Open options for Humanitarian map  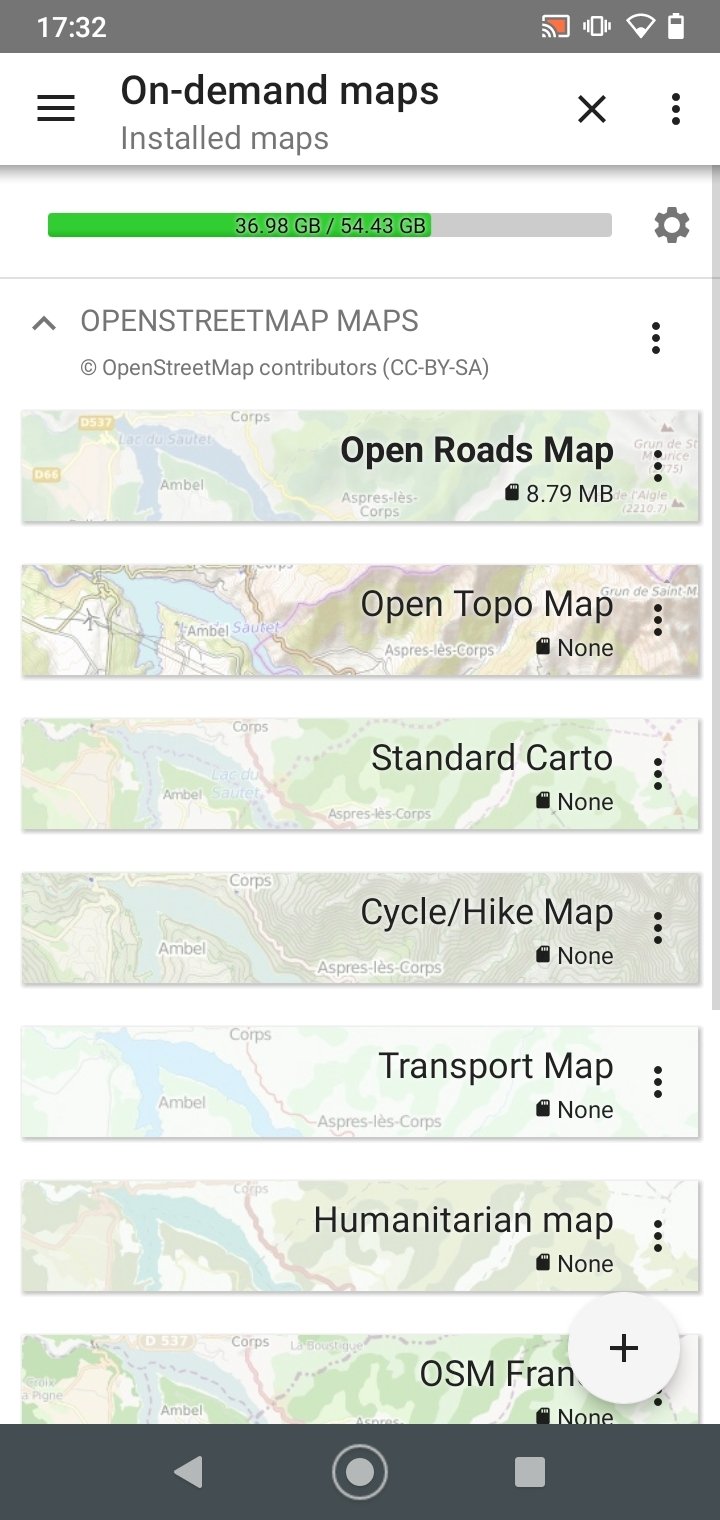click(658, 1236)
